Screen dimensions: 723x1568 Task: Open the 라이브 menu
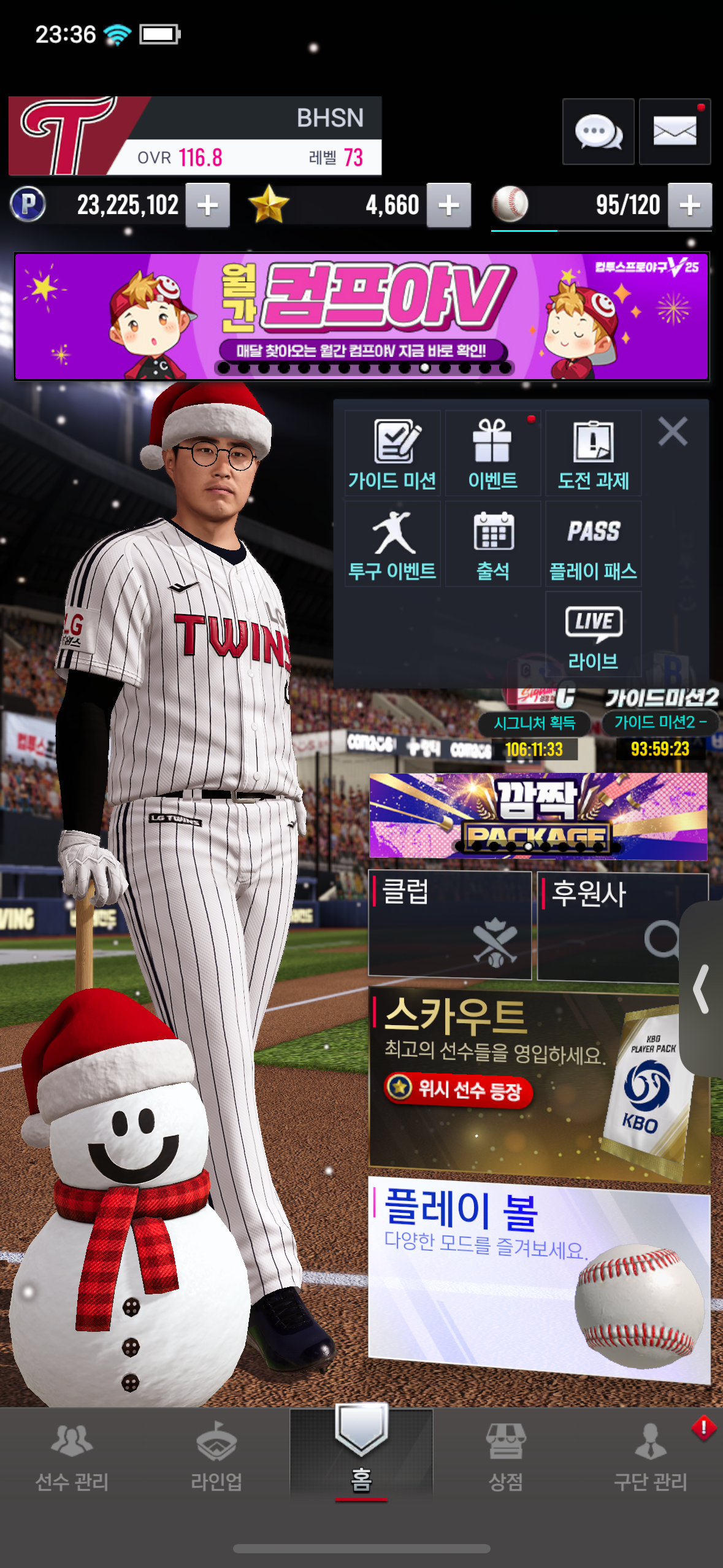coord(593,635)
